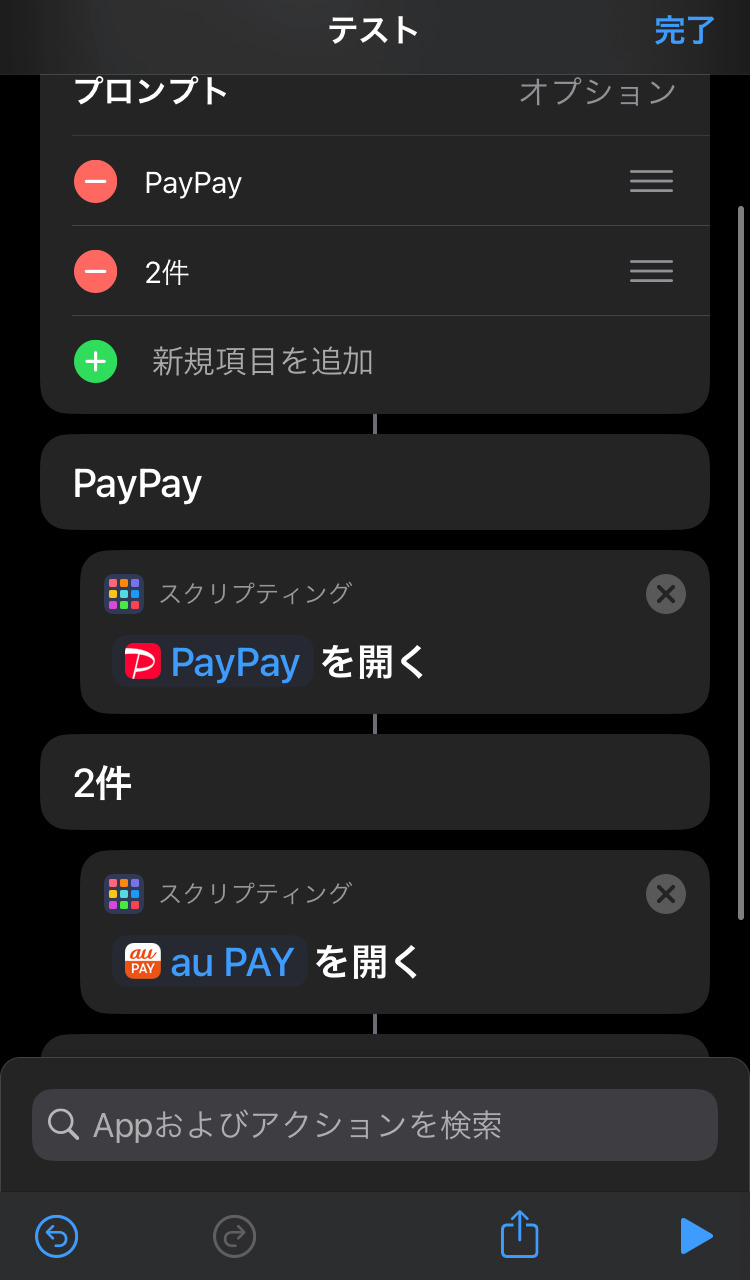Add a new item with 新規項目を追加

pyautogui.click(x=96, y=361)
